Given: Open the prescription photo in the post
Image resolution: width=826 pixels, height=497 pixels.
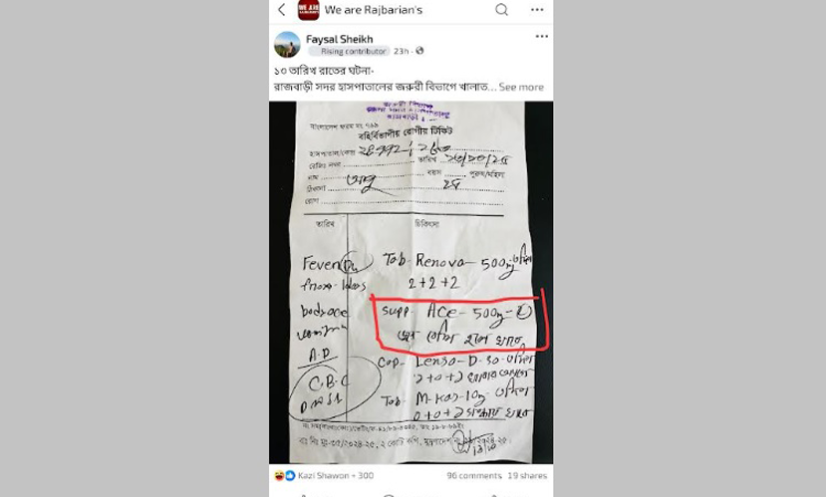Looking at the screenshot, I should (x=411, y=280).
